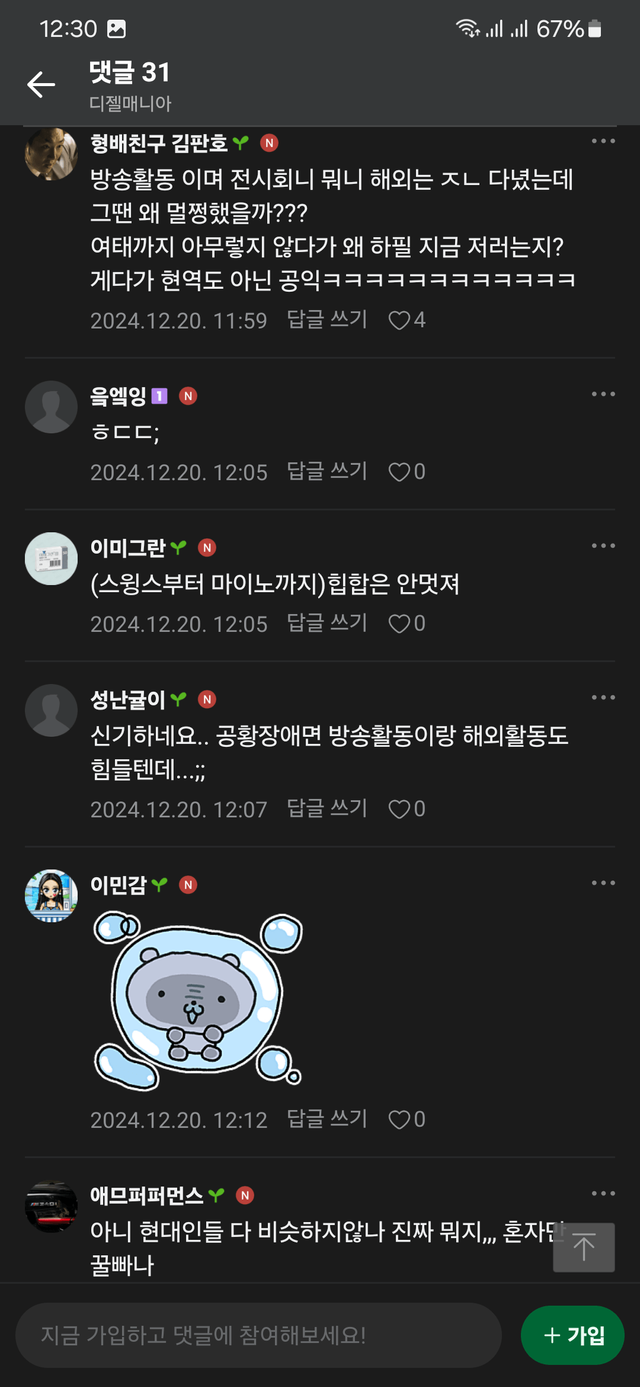Like 이민감's sticker comment
The image size is (640, 1387).
(407, 1120)
